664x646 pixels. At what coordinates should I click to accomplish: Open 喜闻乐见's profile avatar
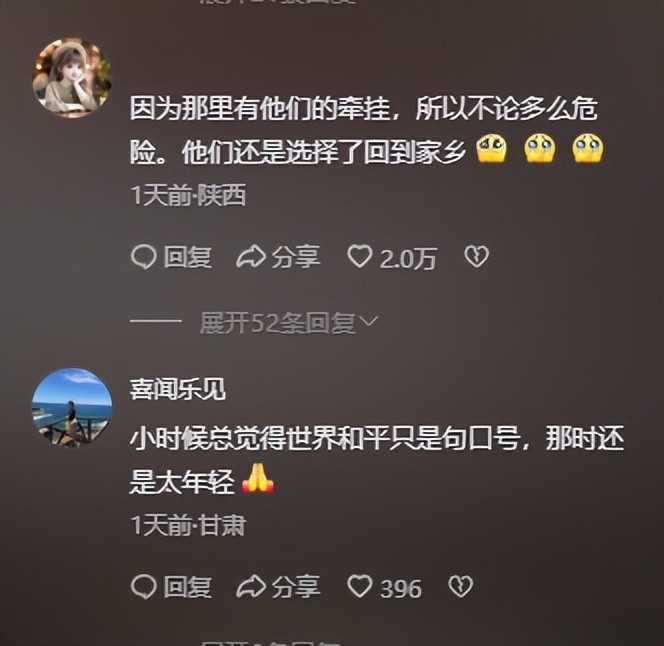pyautogui.click(x=72, y=407)
